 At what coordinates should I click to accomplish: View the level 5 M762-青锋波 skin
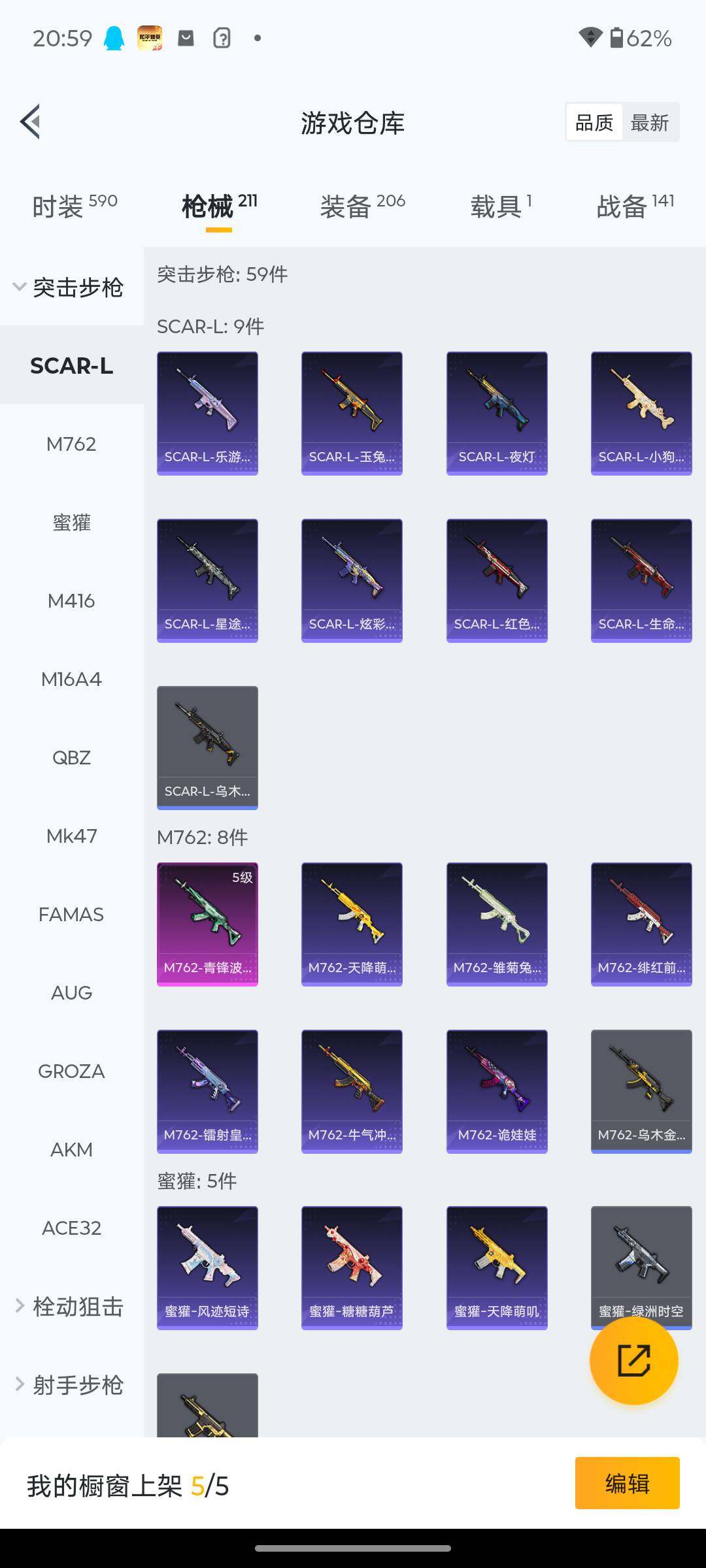[x=207, y=924]
